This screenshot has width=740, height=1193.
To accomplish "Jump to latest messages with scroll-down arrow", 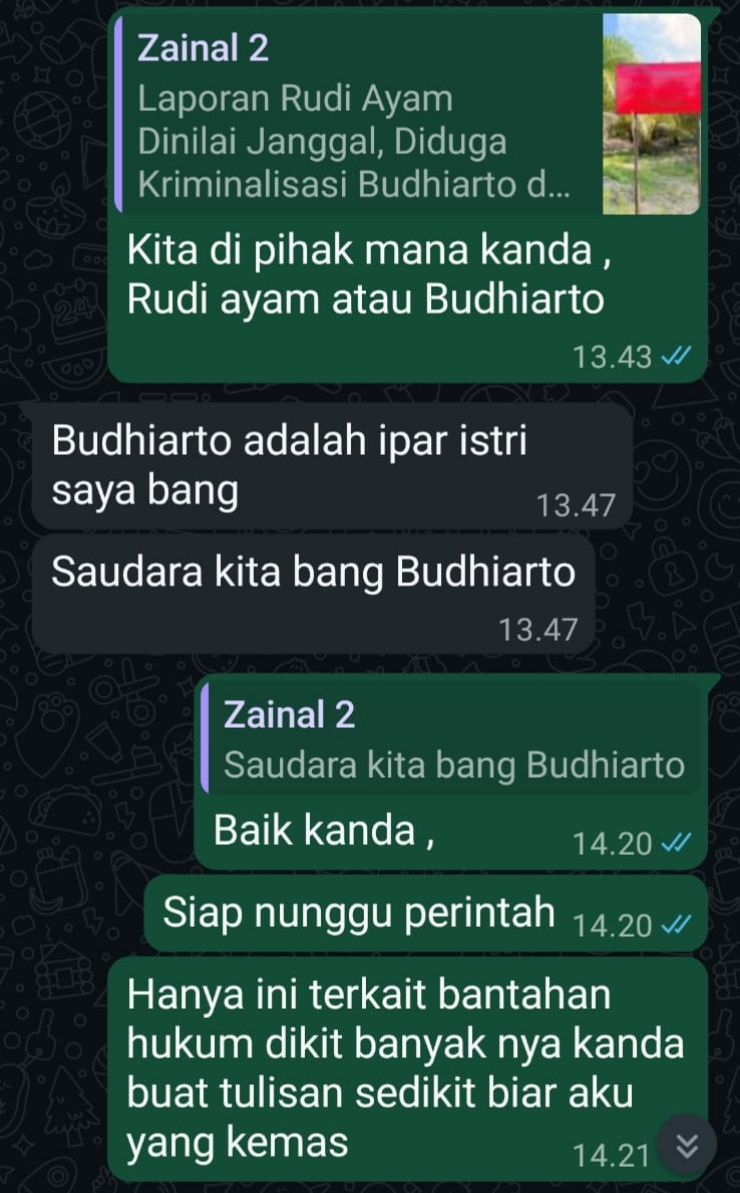I will 687,1145.
